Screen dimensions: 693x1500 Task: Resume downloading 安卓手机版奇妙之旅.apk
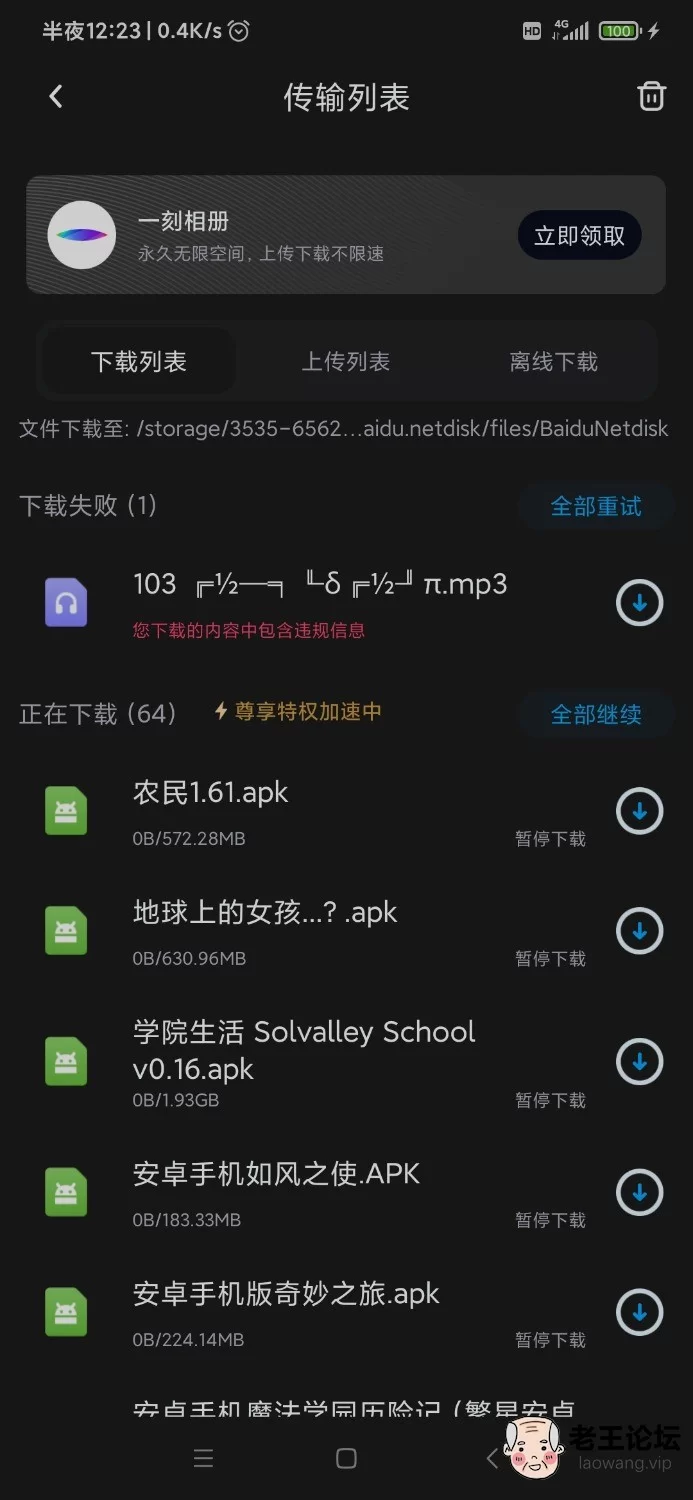tap(640, 1312)
